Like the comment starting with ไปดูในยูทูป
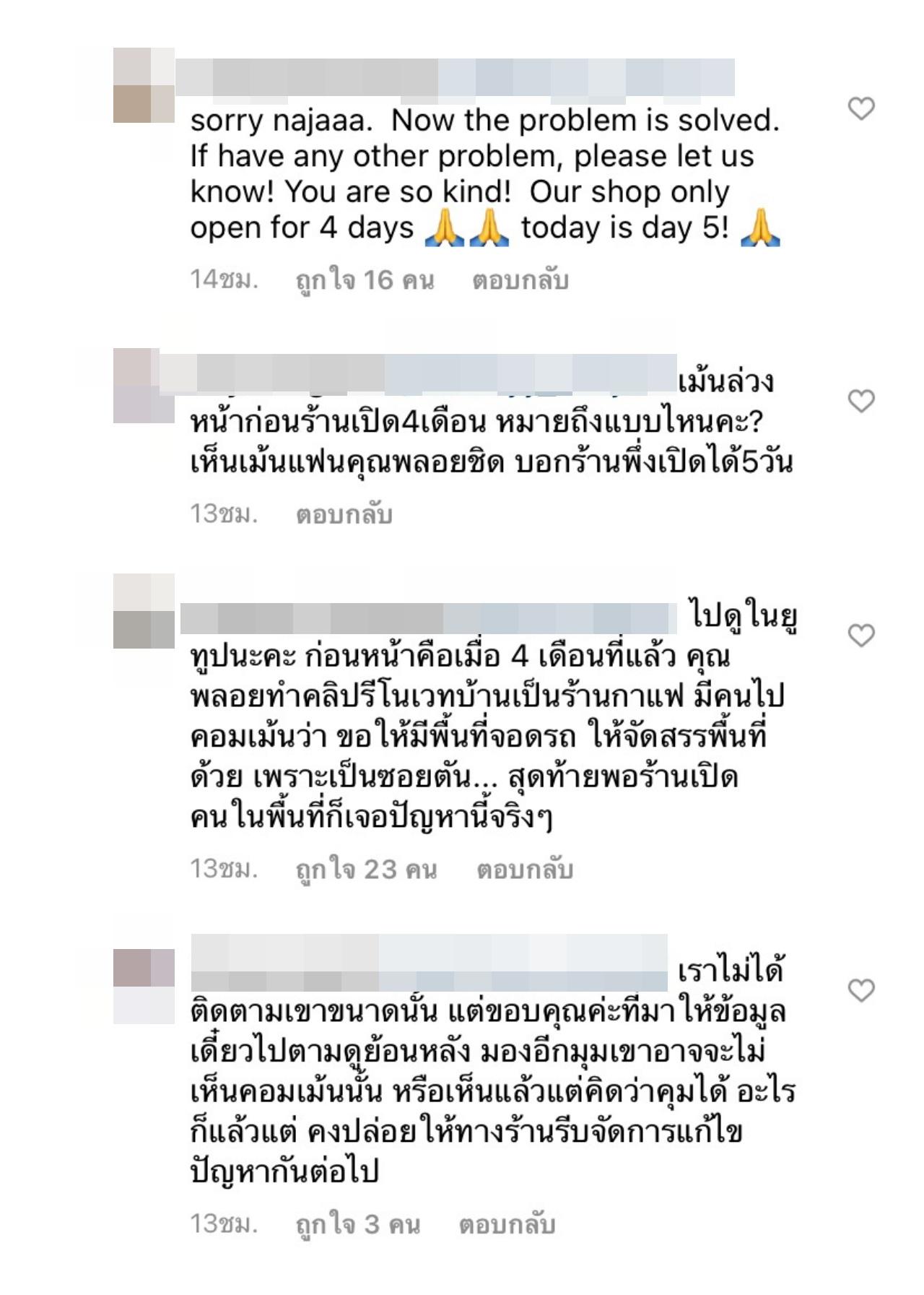924x1295 pixels. point(860,635)
